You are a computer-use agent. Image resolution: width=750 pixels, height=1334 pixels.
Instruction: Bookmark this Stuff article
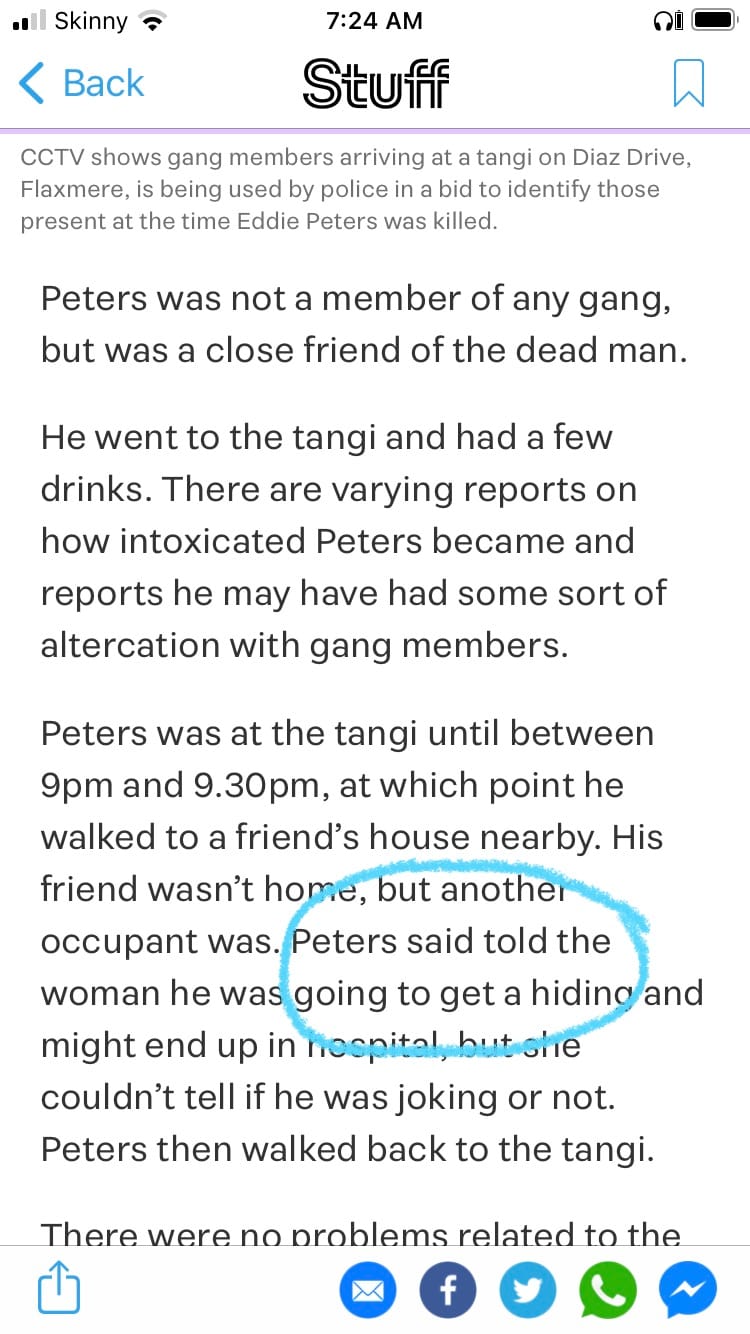(689, 83)
